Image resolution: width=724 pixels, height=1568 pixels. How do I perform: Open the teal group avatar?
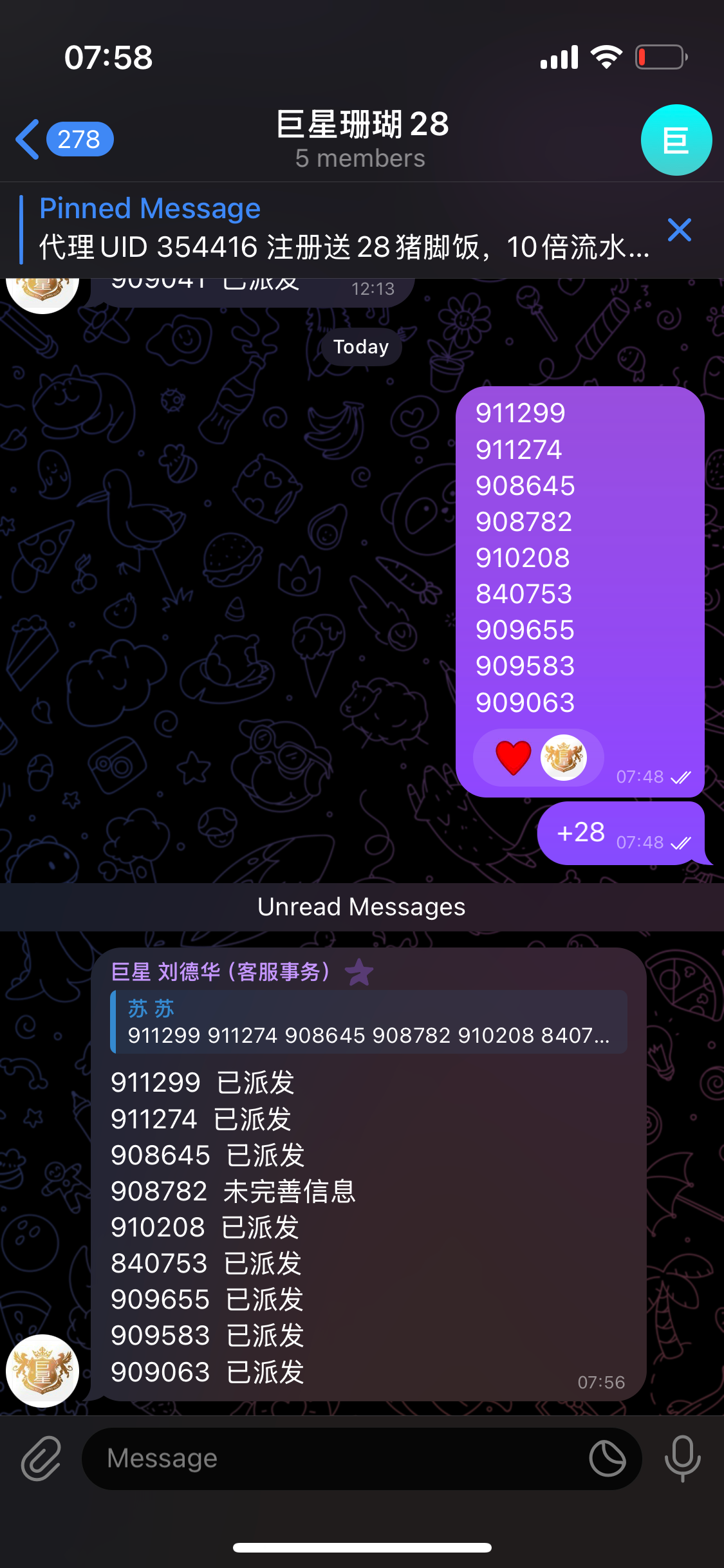[676, 140]
